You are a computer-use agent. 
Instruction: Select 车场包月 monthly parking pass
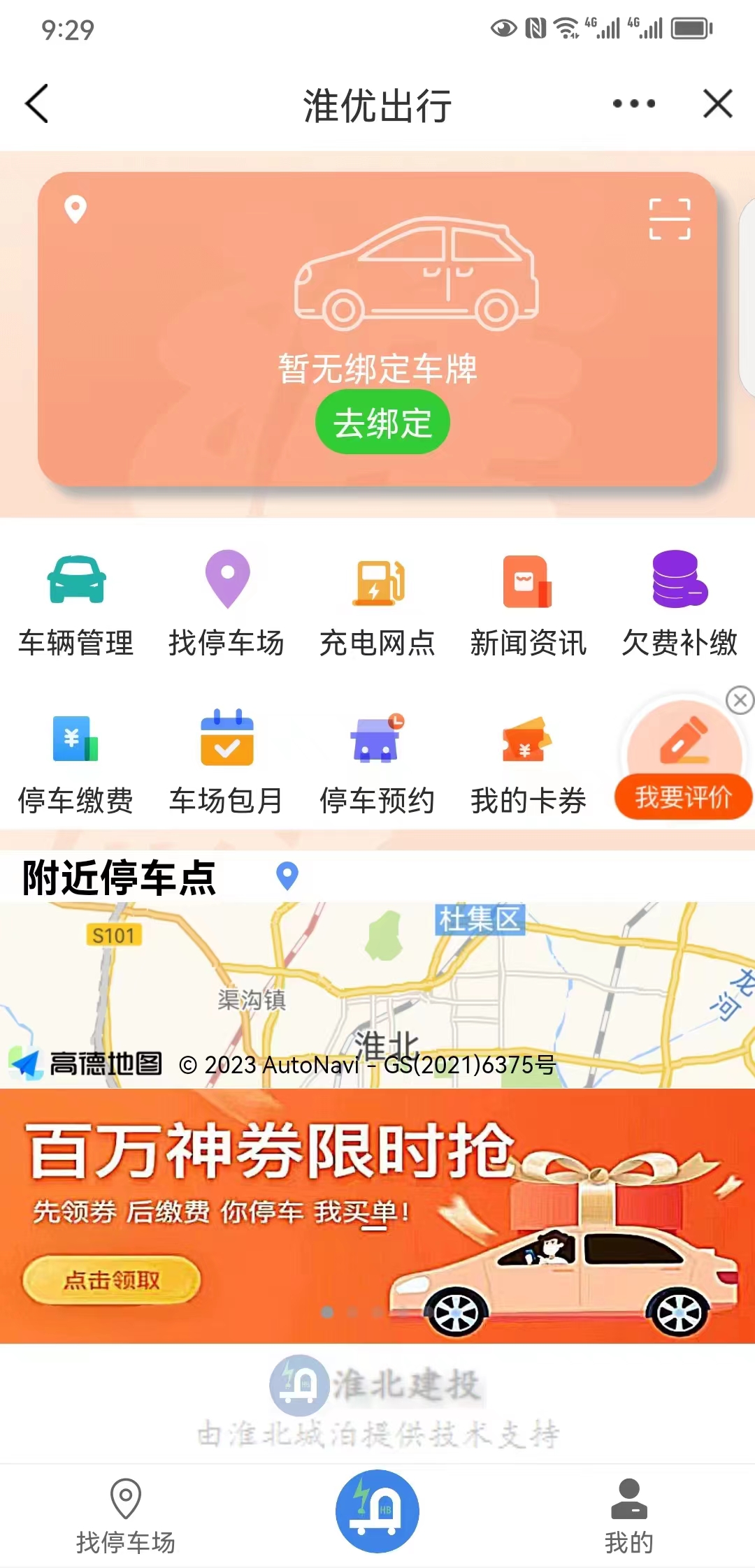[x=226, y=763]
